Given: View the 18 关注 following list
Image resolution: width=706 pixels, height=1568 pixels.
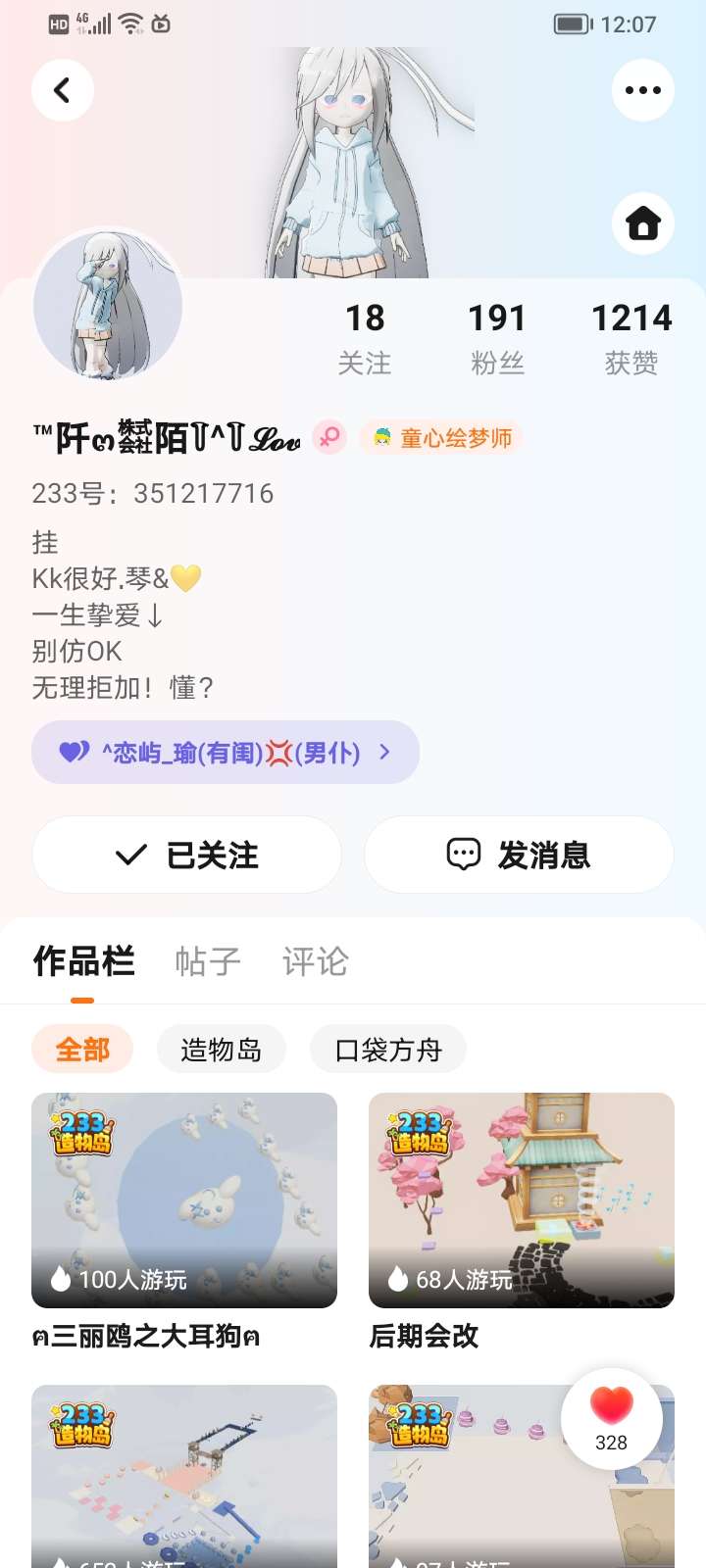Looking at the screenshot, I should tap(365, 338).
